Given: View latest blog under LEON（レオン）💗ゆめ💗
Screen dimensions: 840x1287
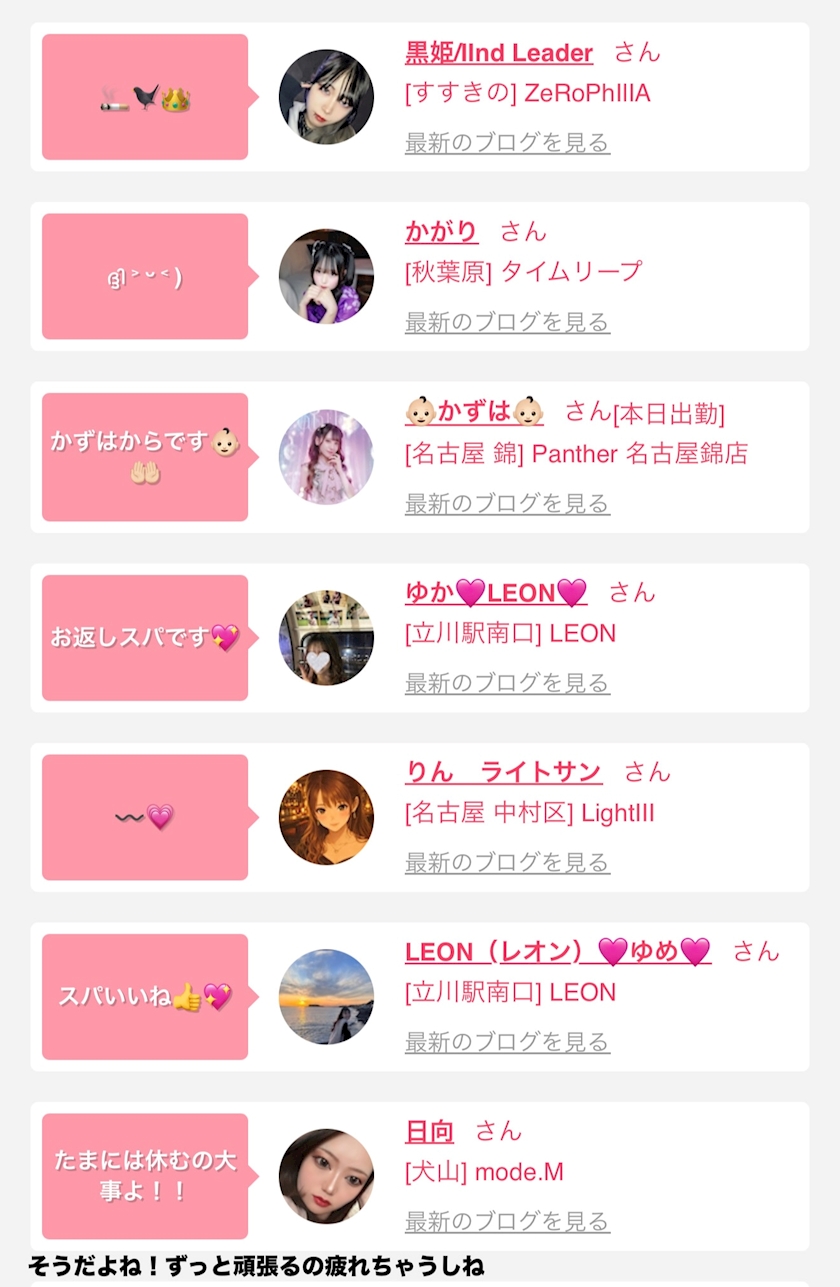Looking at the screenshot, I should point(507,1042).
